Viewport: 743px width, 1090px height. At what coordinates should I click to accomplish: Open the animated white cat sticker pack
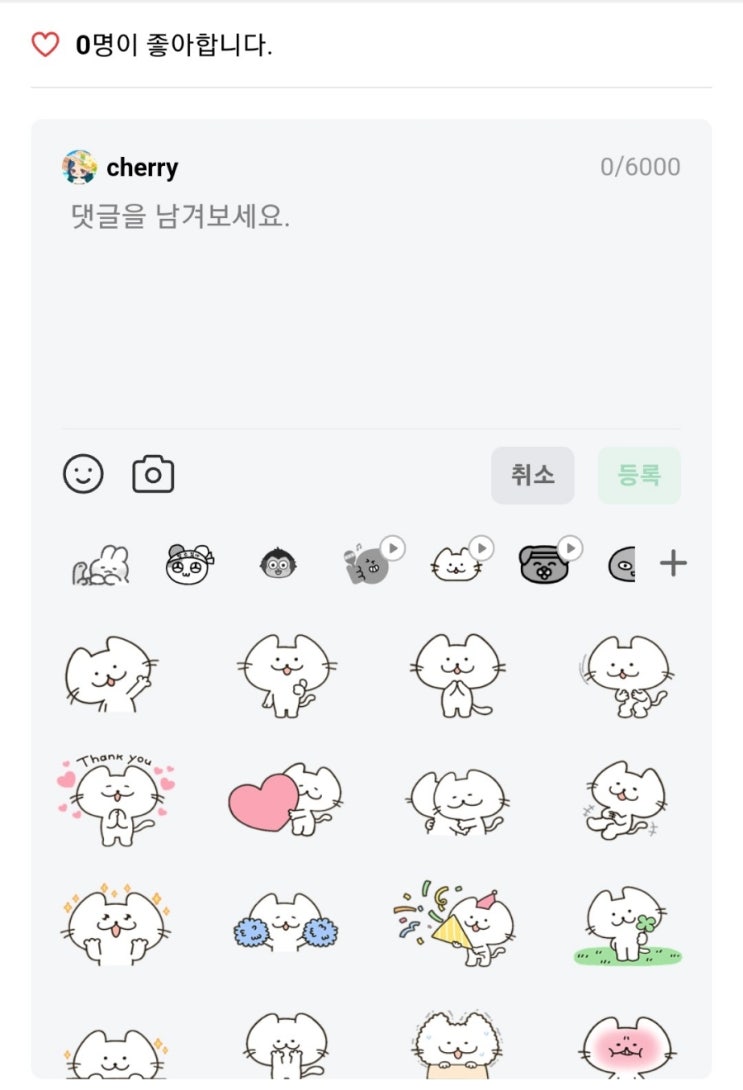[458, 565]
